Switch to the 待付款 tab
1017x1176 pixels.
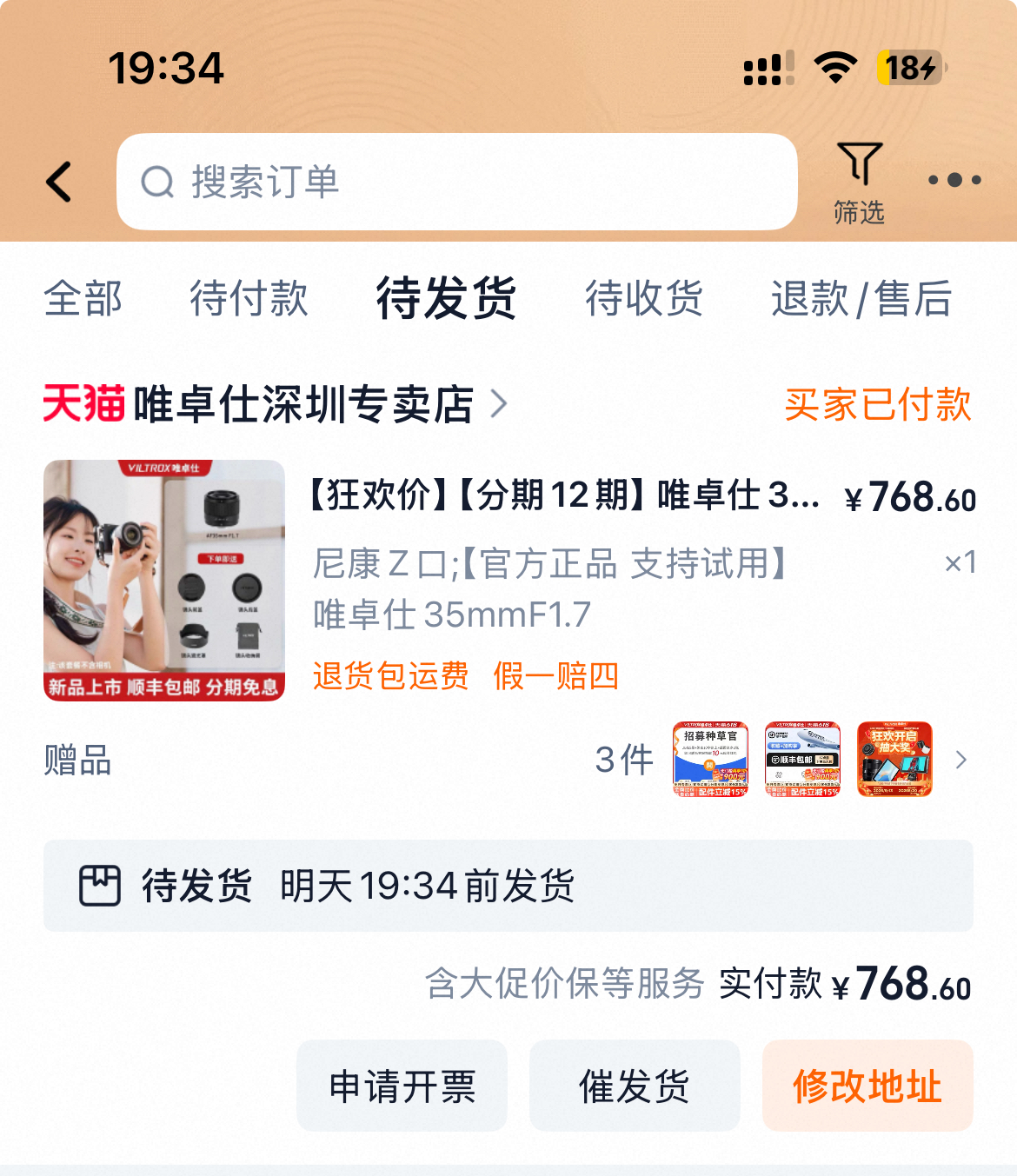click(x=249, y=299)
